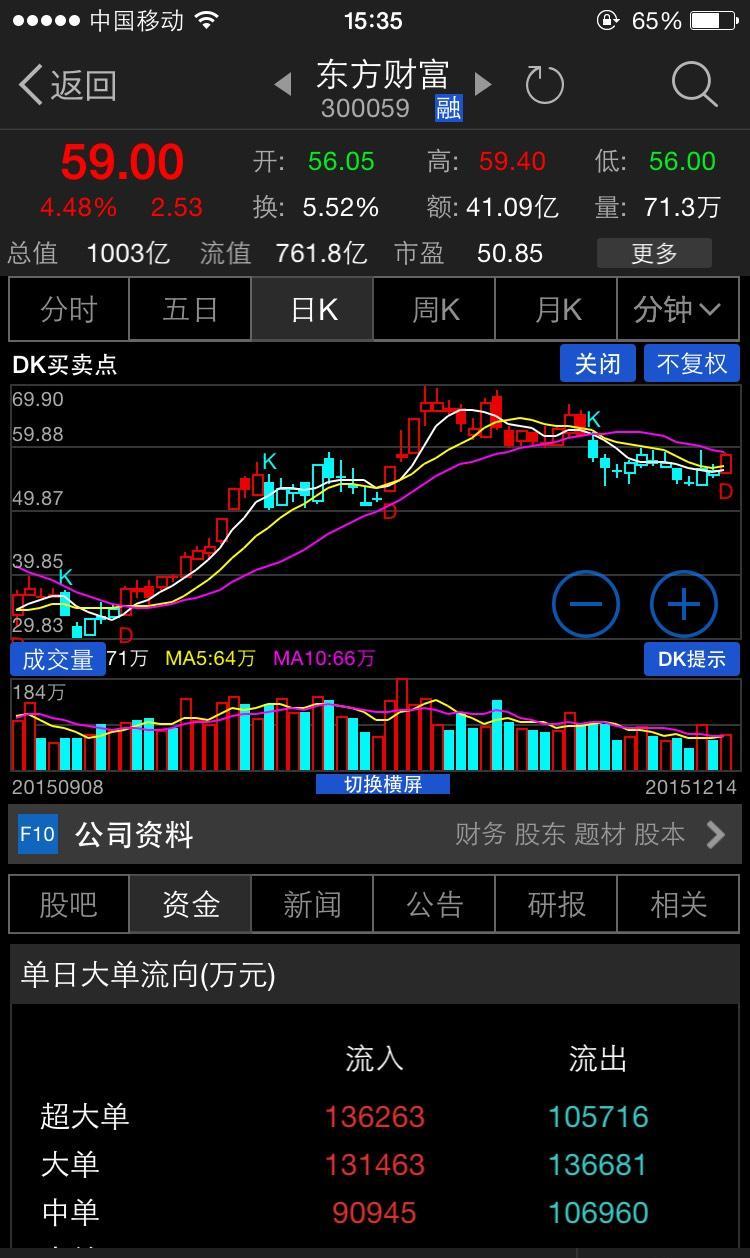Open DK提示 hints

[x=692, y=659]
